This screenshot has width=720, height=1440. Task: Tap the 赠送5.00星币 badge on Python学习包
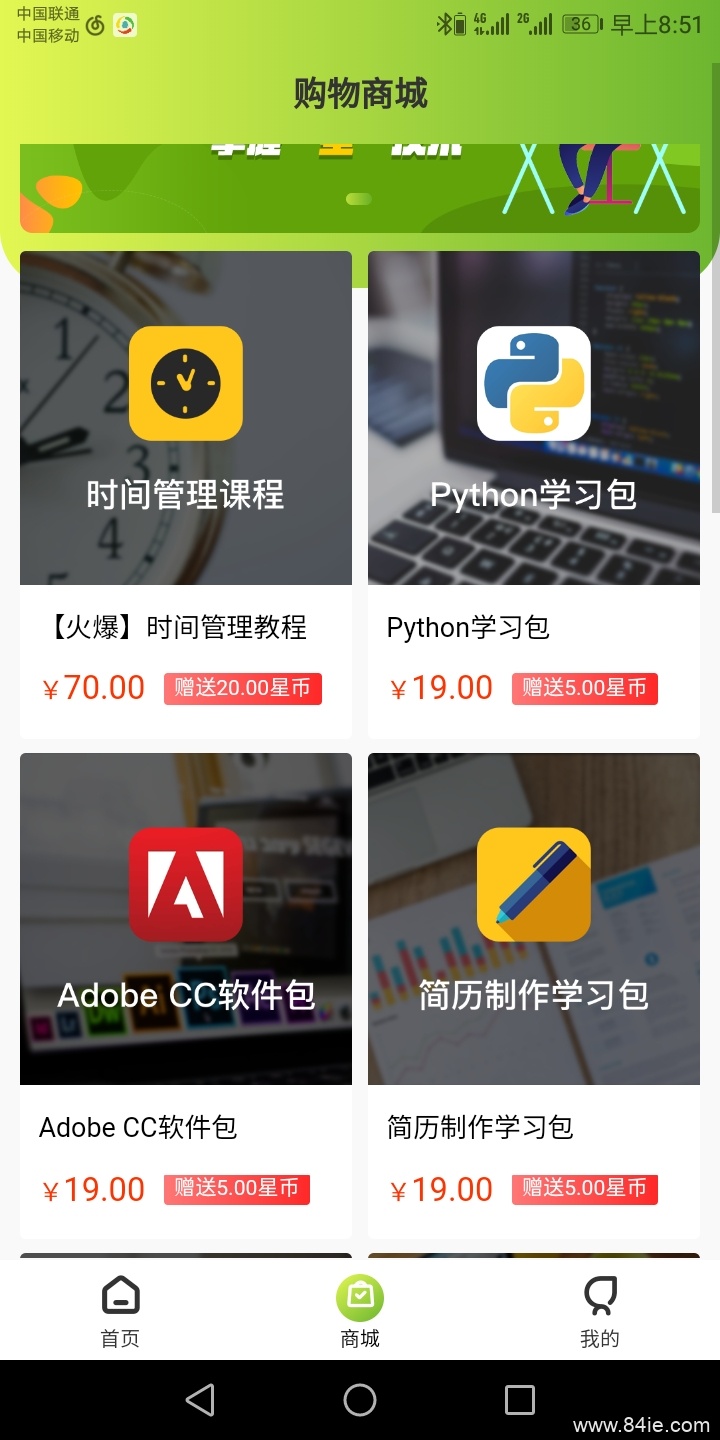[x=584, y=688]
